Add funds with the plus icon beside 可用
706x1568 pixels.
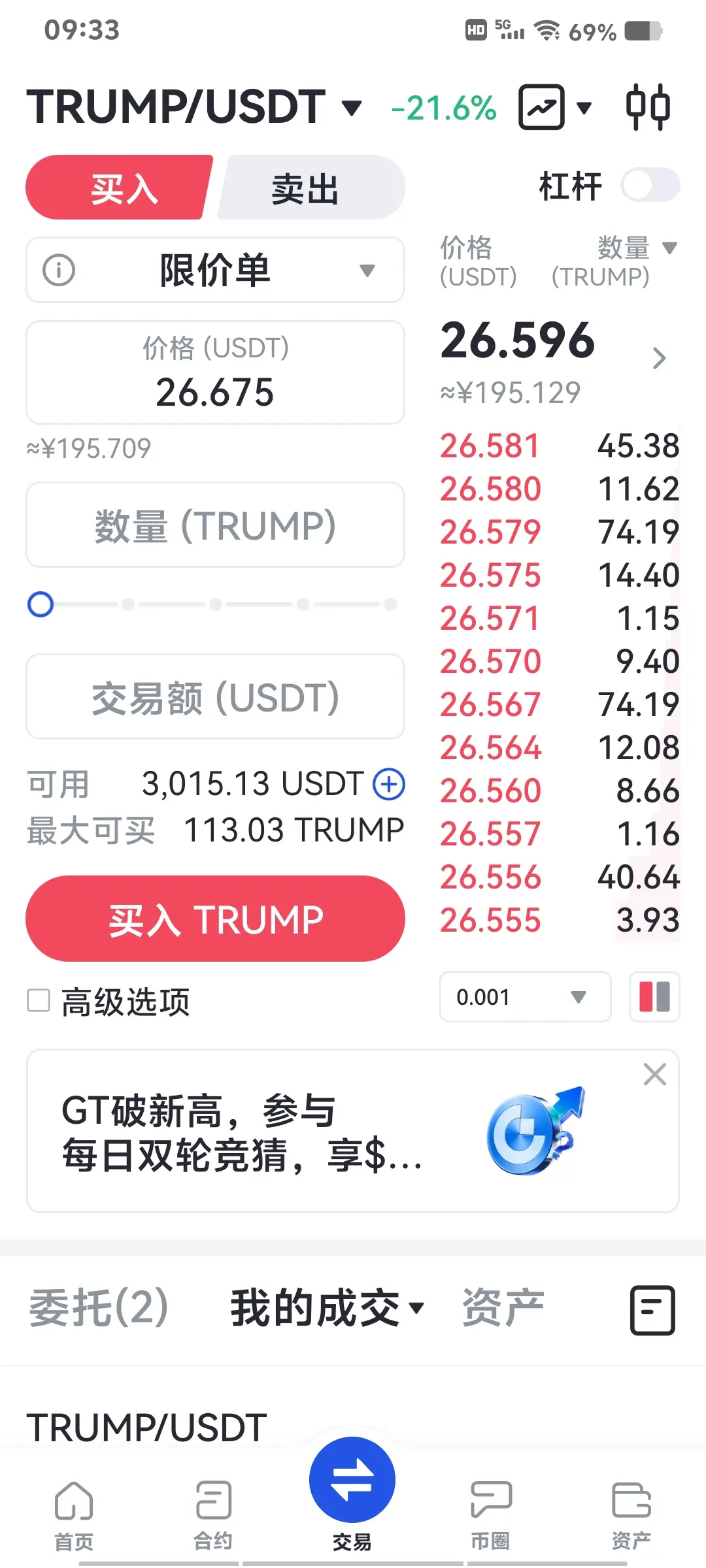pyautogui.click(x=389, y=784)
